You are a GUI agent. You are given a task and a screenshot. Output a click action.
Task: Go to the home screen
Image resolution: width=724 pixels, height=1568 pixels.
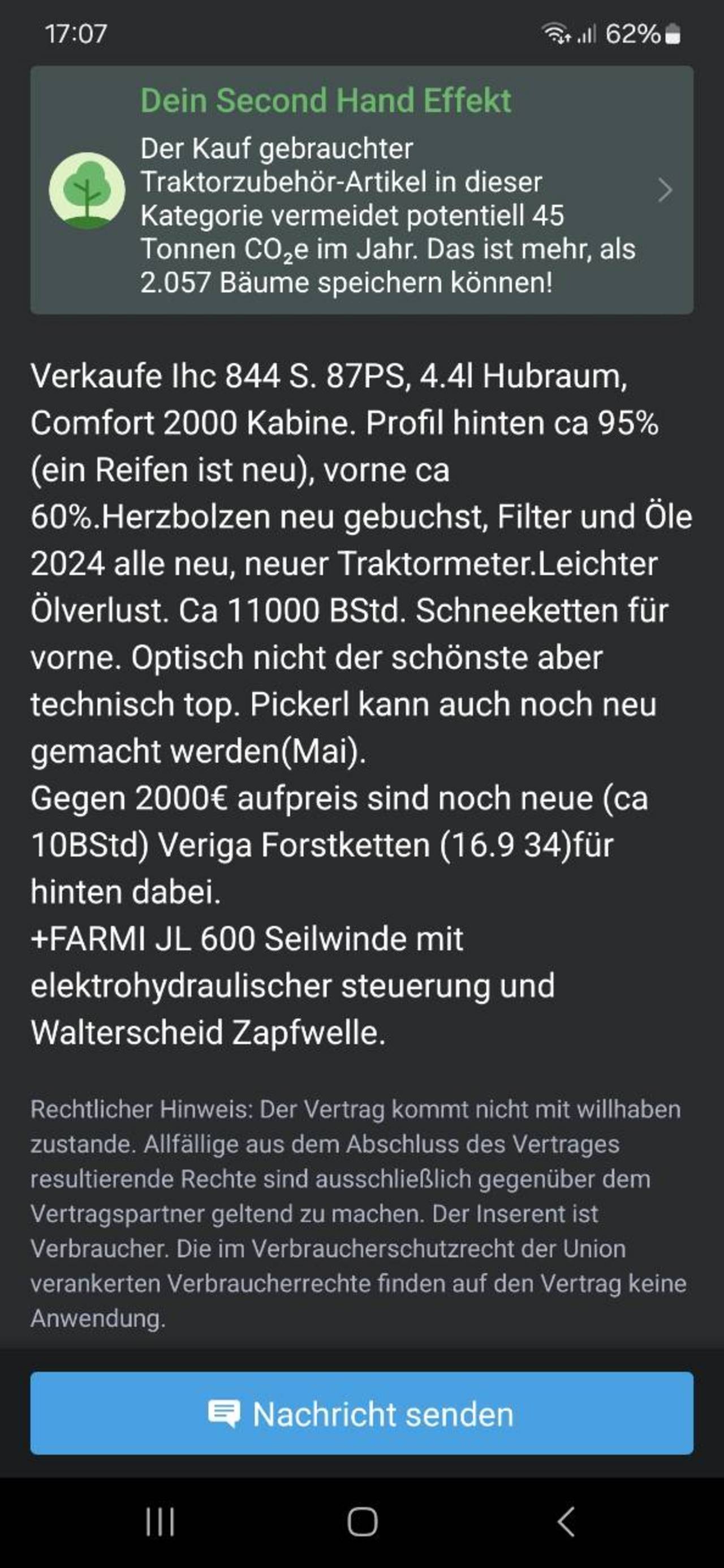pos(363,1522)
